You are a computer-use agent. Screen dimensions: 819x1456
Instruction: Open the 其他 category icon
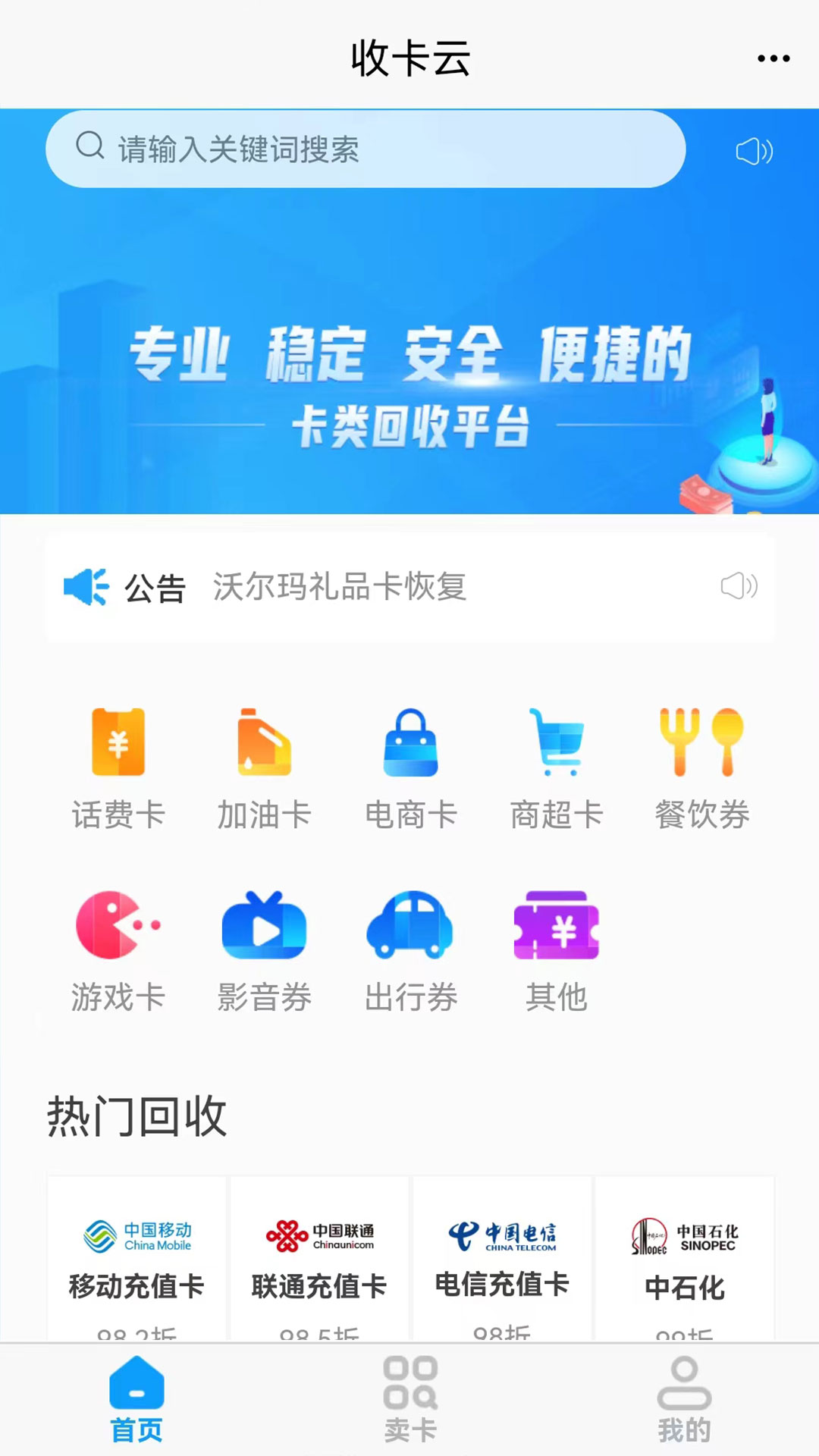[556, 927]
